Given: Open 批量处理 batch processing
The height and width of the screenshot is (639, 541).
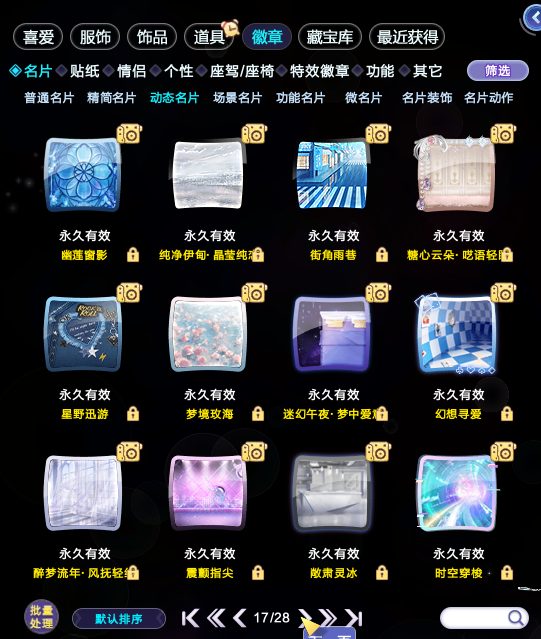Looking at the screenshot, I should [41, 616].
